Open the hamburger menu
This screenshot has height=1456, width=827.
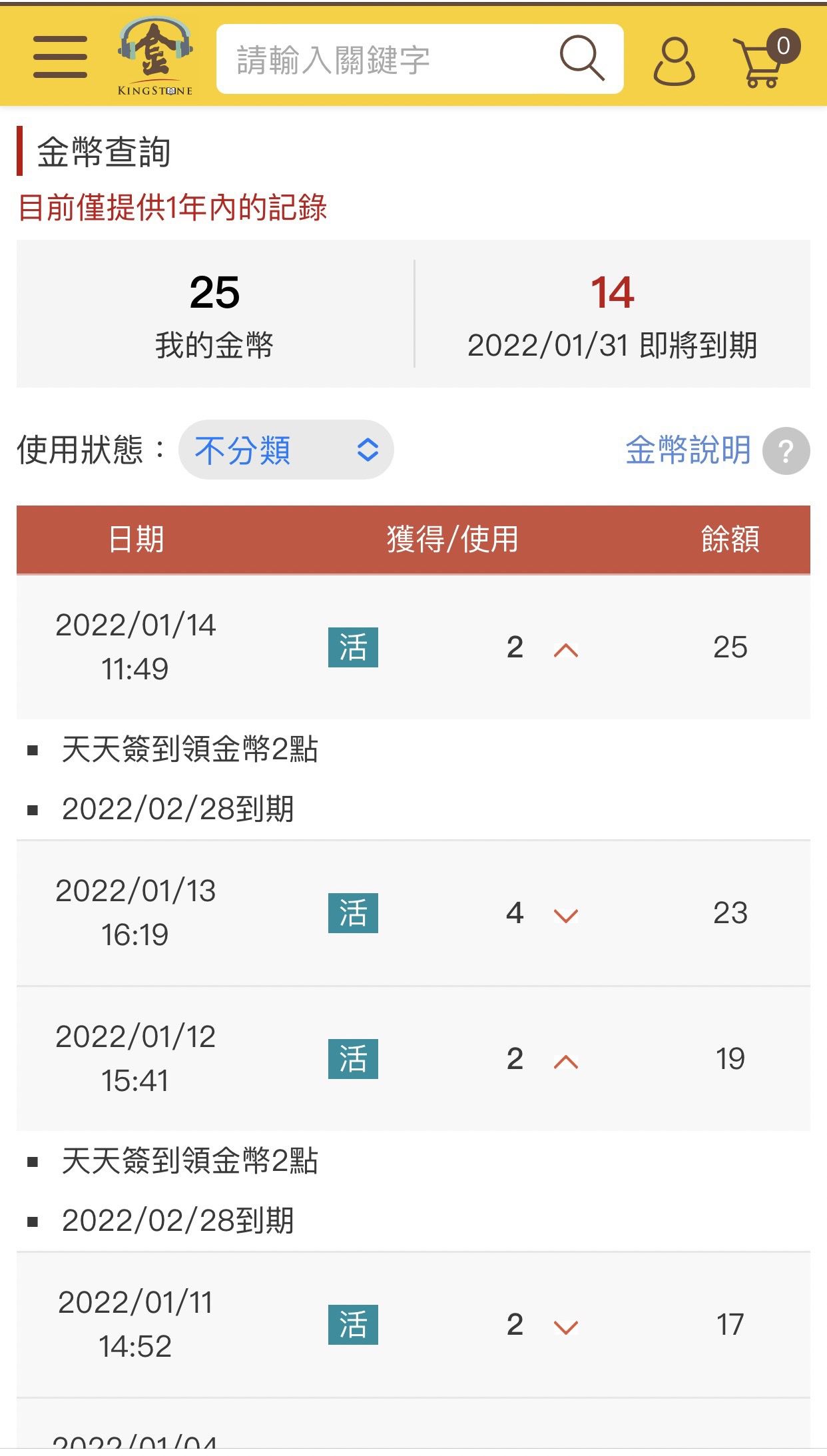(60, 57)
